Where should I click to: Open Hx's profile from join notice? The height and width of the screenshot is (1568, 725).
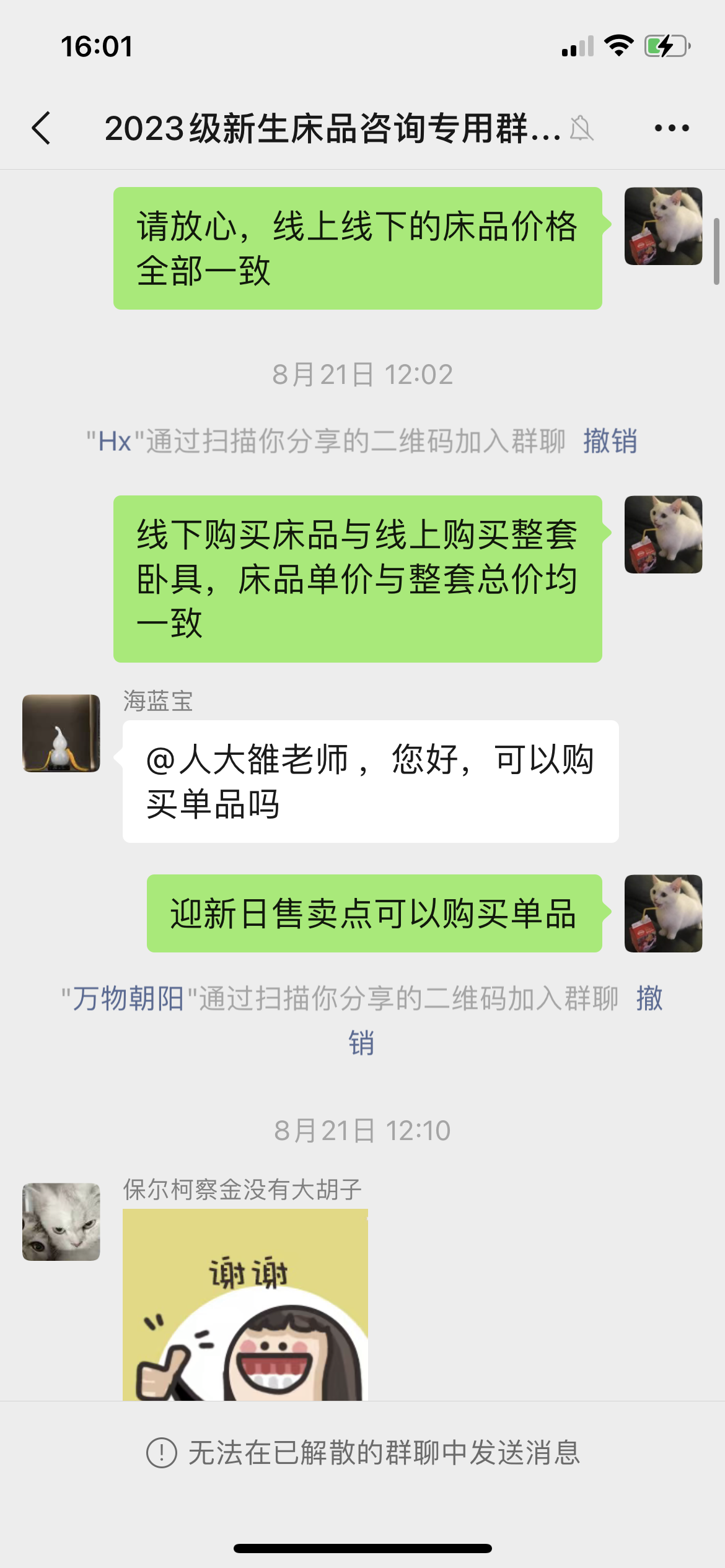pyautogui.click(x=115, y=442)
